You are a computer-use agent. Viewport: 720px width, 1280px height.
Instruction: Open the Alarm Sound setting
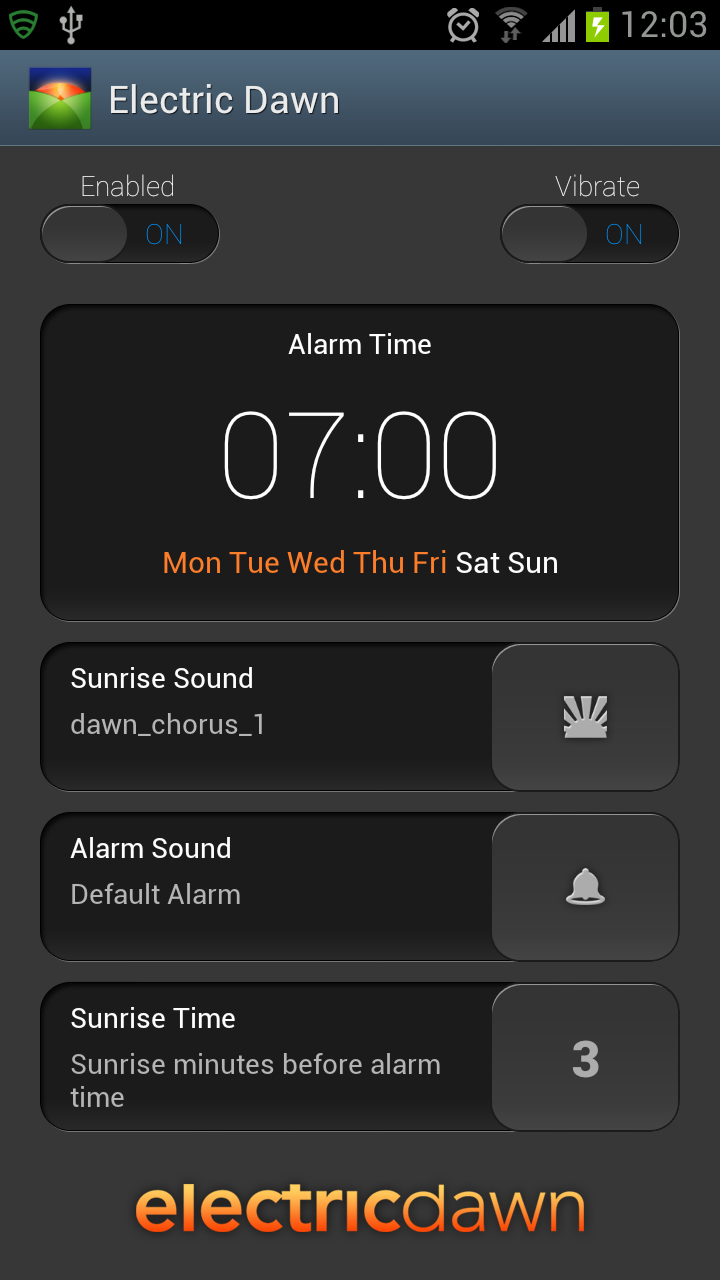[265, 886]
